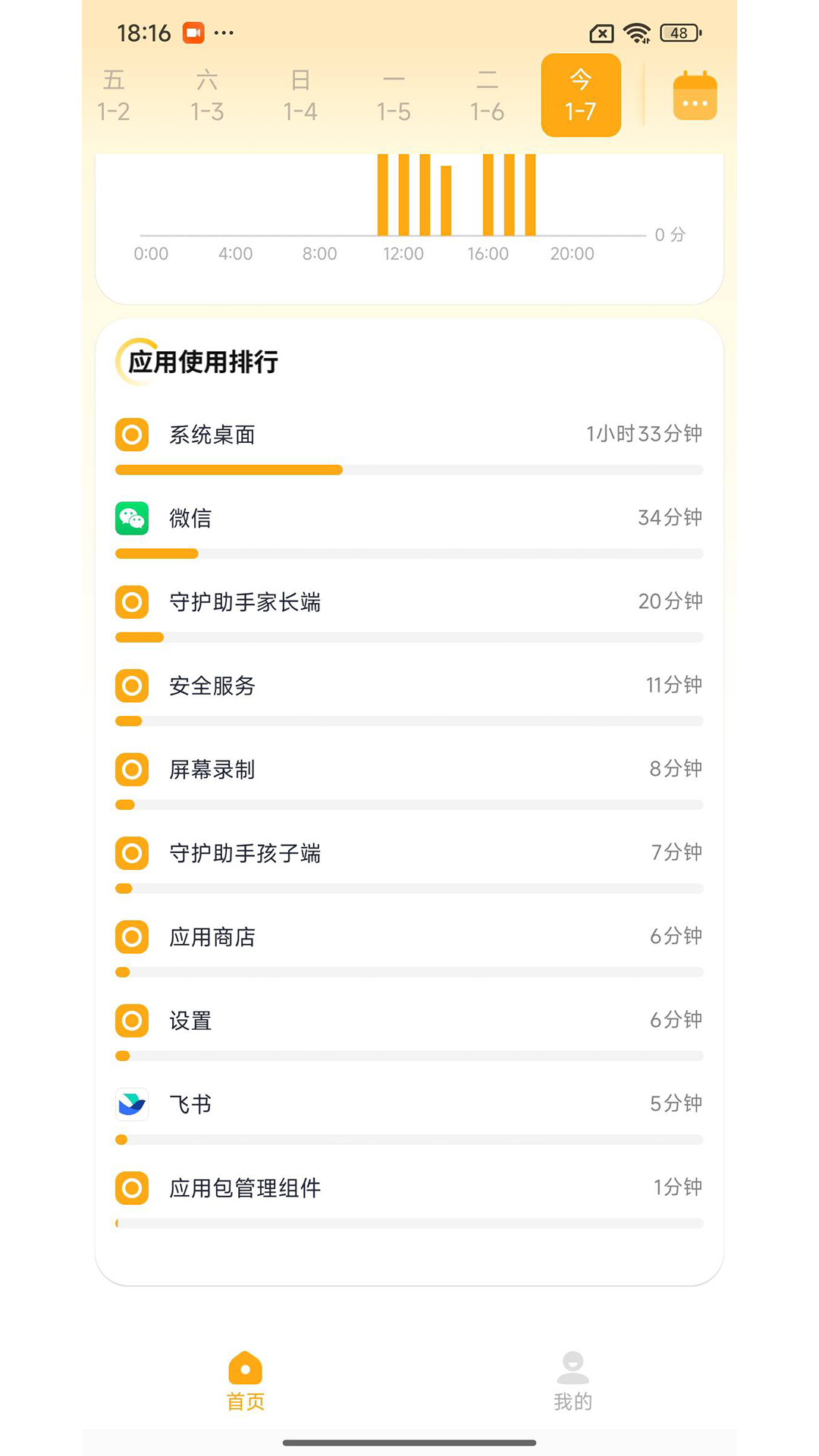This screenshot has width=819, height=1456.
Task: Open the 安全服务 app icon
Action: (131, 686)
